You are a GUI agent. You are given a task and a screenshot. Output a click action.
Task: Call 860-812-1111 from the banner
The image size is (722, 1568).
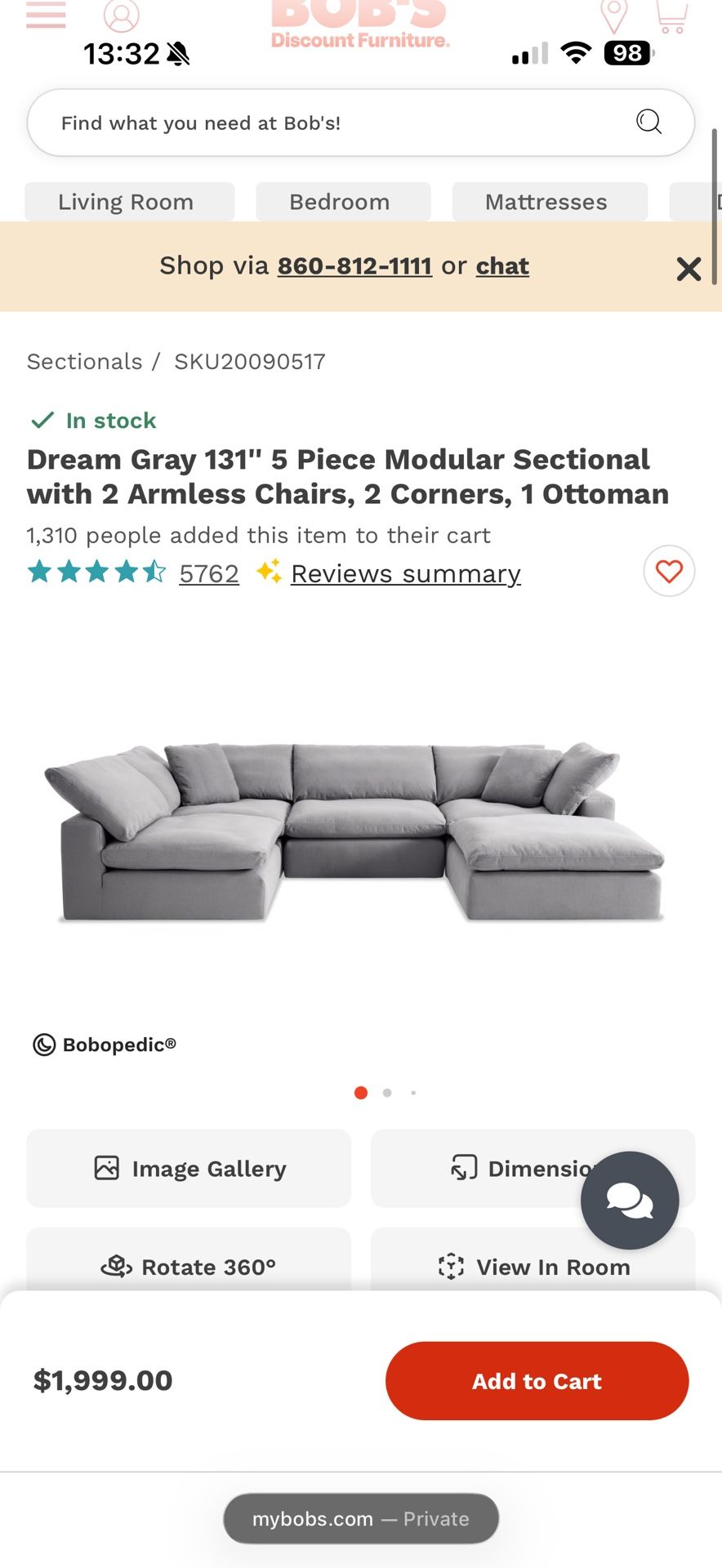354,266
